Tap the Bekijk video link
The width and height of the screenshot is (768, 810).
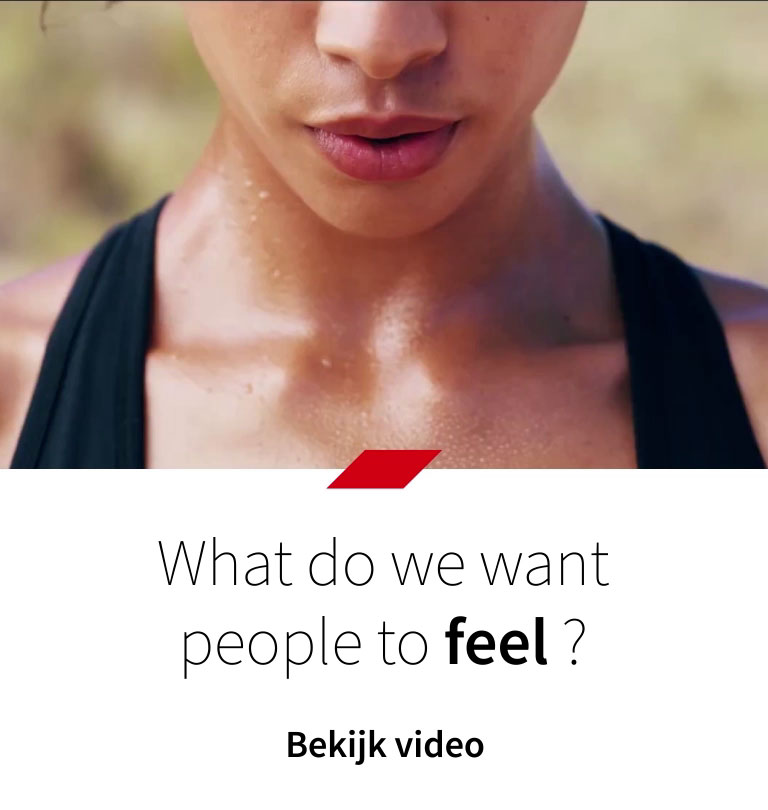[x=384, y=745]
